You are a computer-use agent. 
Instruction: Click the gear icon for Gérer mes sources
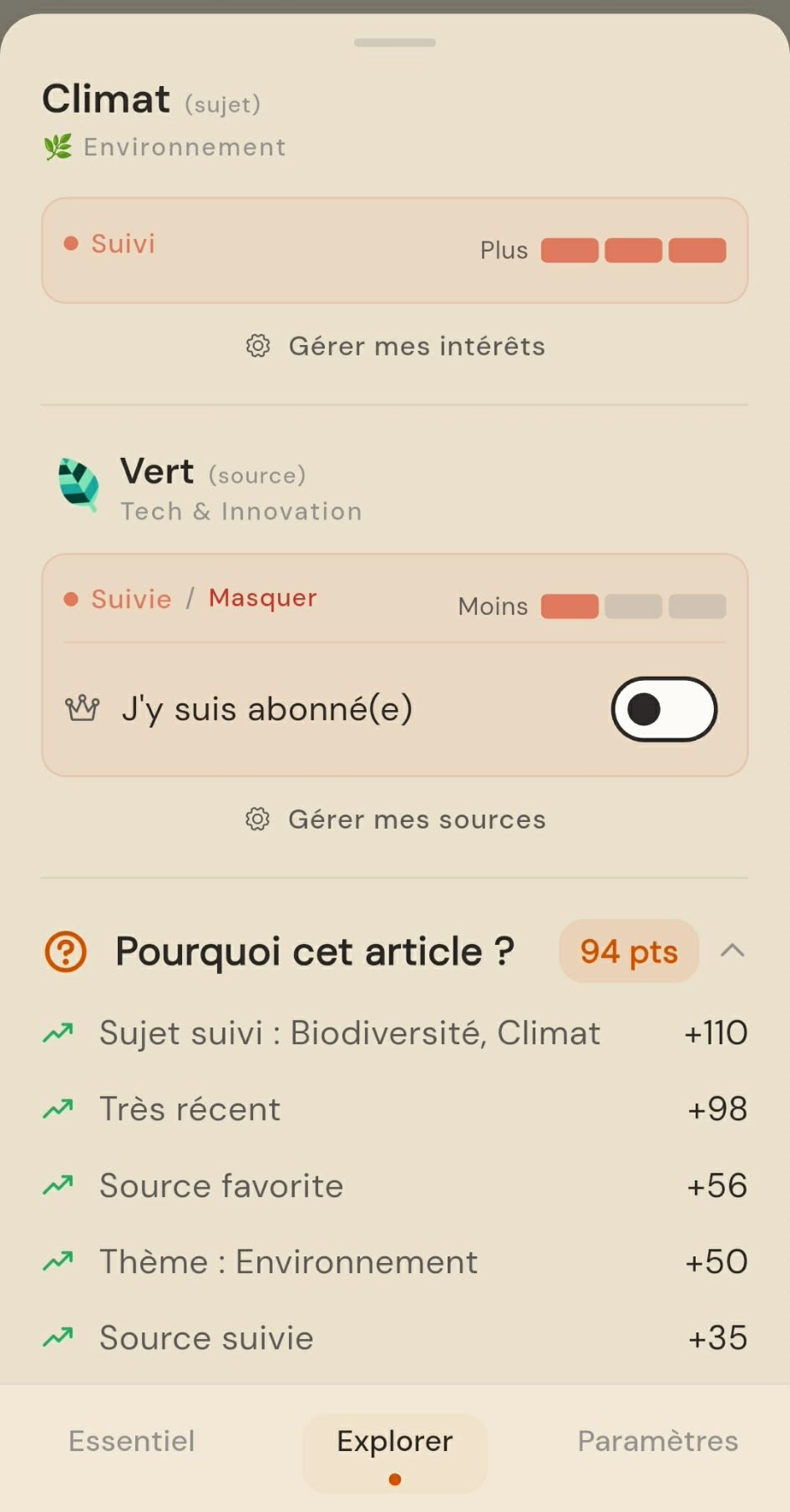pyautogui.click(x=257, y=819)
